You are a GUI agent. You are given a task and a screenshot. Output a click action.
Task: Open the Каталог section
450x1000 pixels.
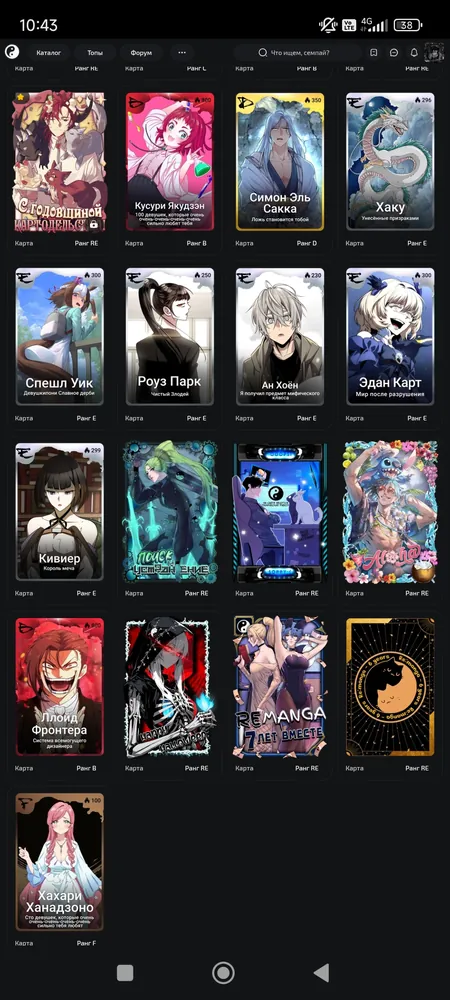(49, 53)
